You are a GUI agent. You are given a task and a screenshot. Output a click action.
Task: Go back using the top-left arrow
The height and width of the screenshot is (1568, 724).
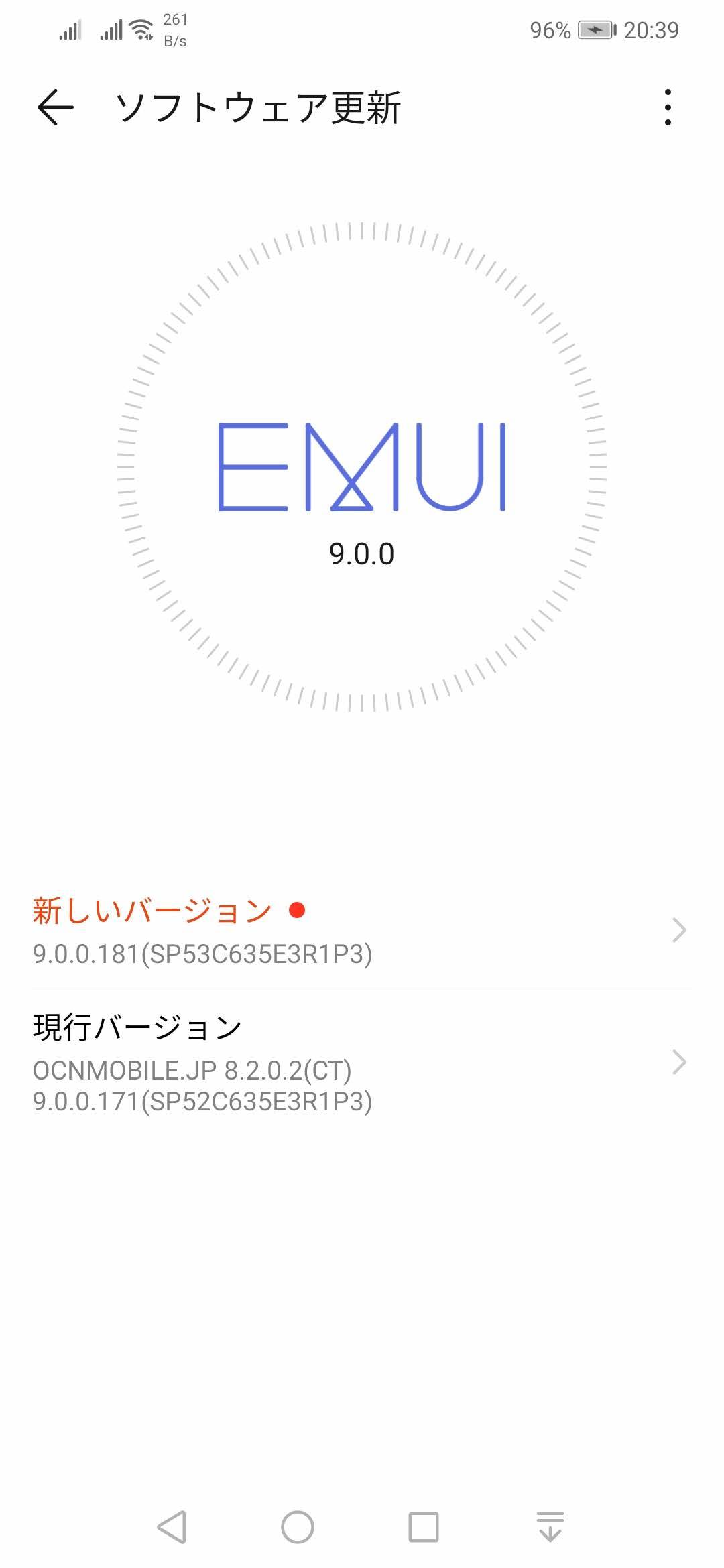55,108
